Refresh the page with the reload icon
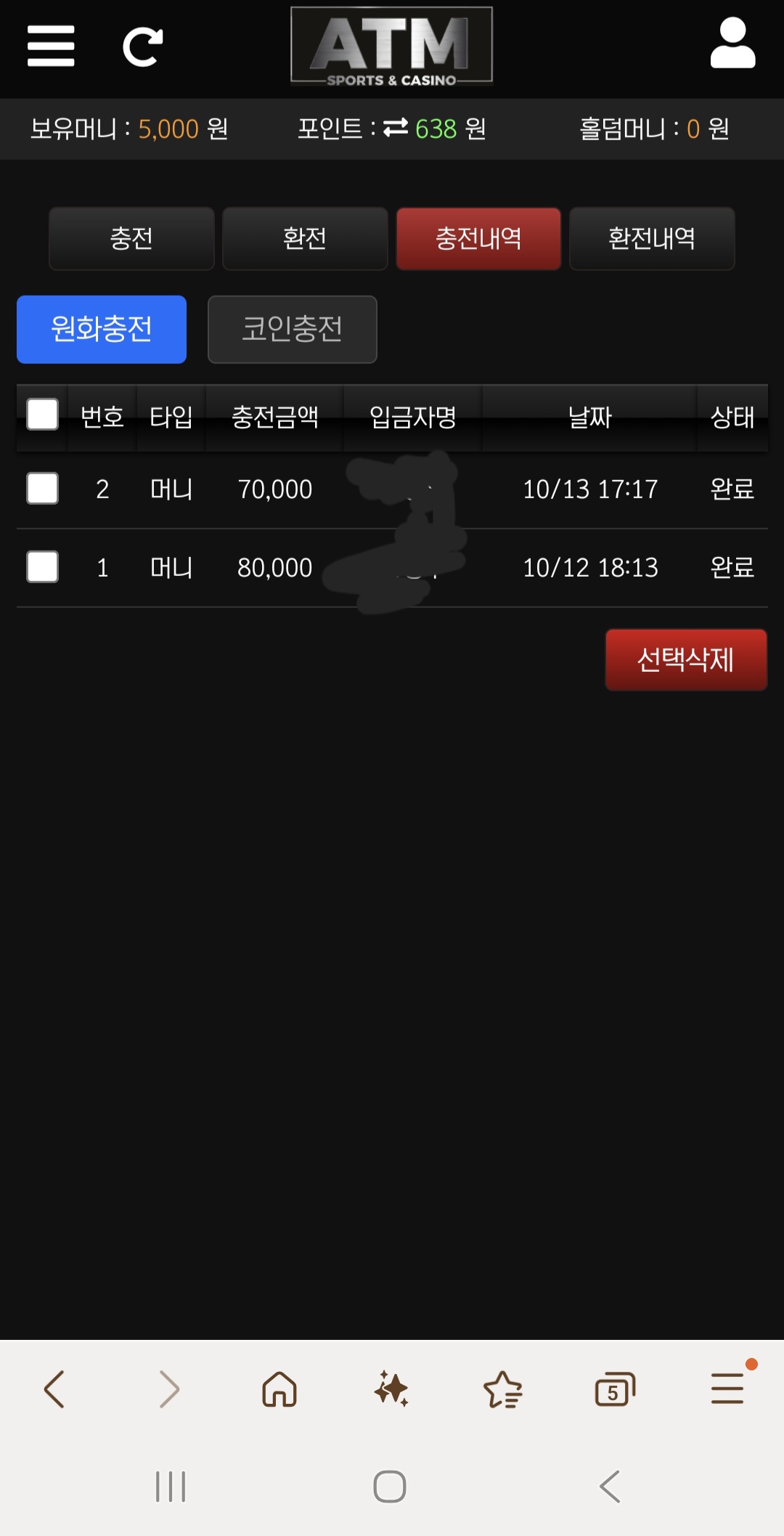The height and width of the screenshot is (1536, 784). [142, 47]
